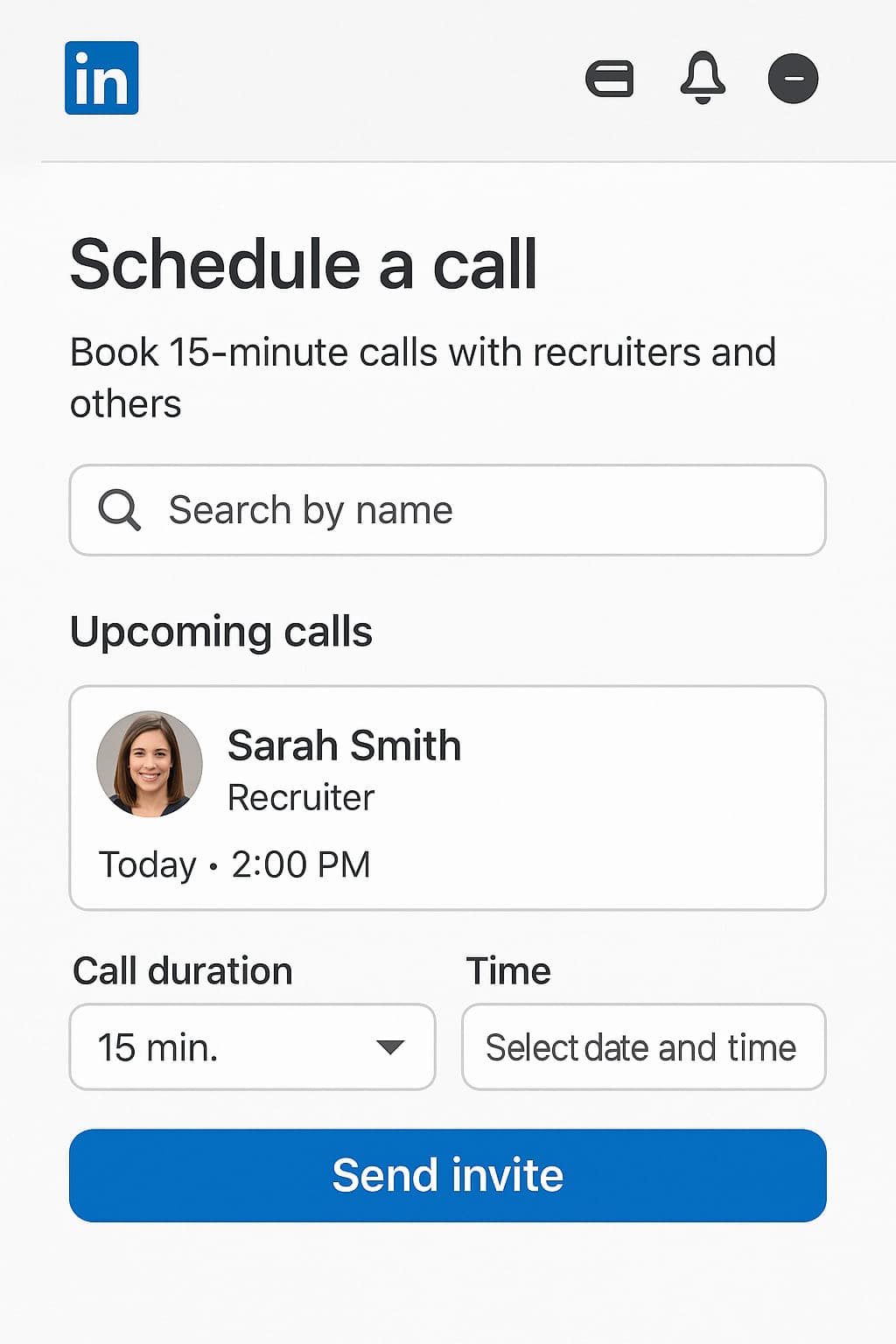Click the Time field label

[508, 970]
